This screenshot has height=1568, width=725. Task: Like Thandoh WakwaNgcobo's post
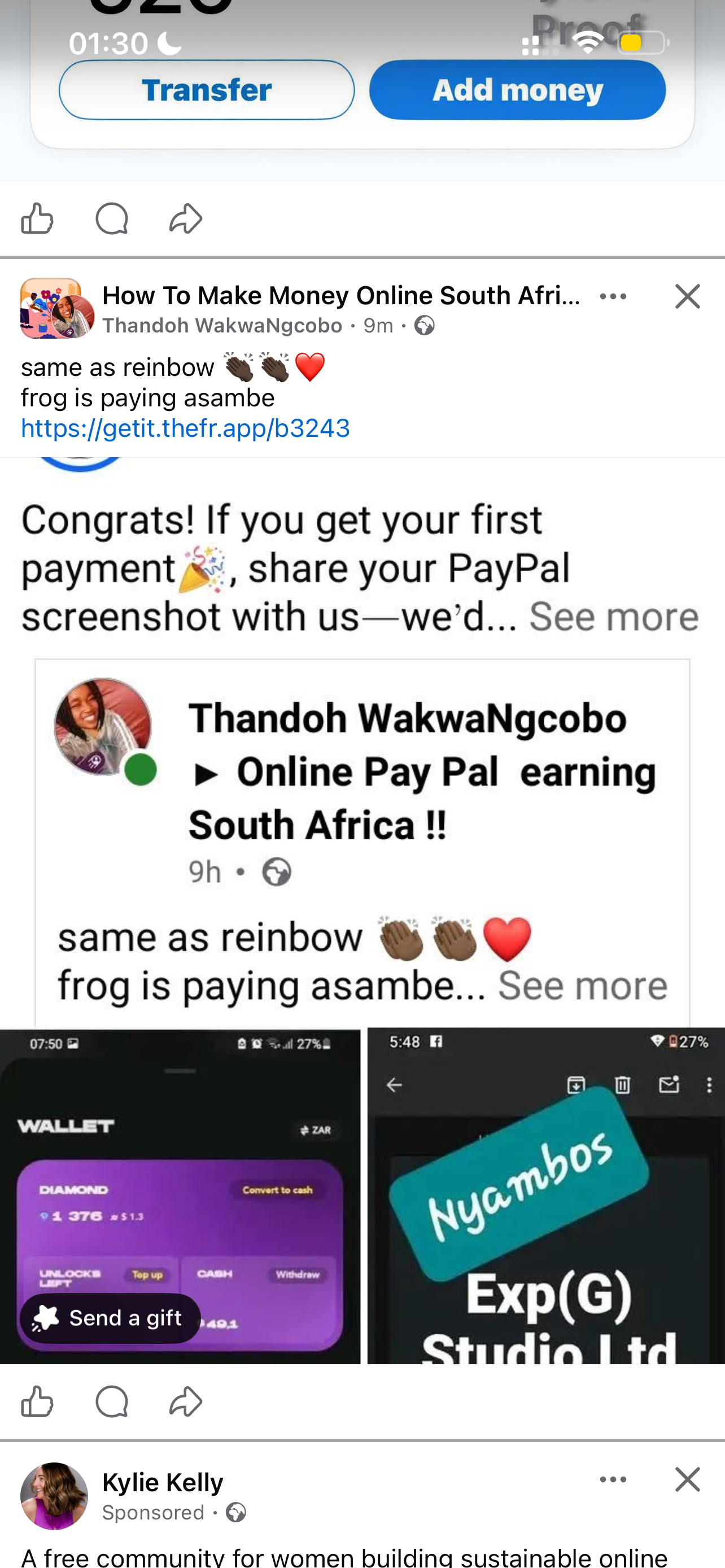(x=37, y=1402)
